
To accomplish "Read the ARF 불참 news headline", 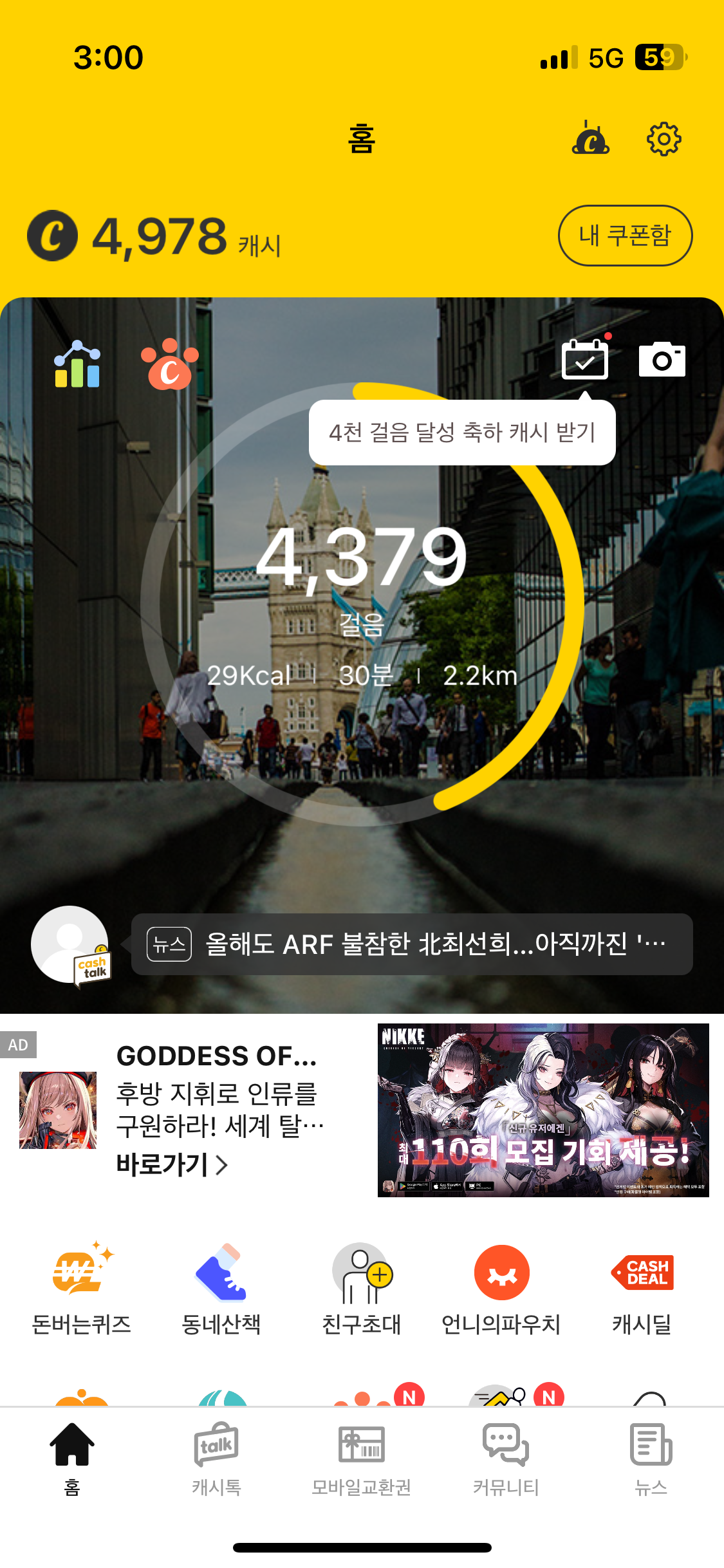I will (x=412, y=944).
